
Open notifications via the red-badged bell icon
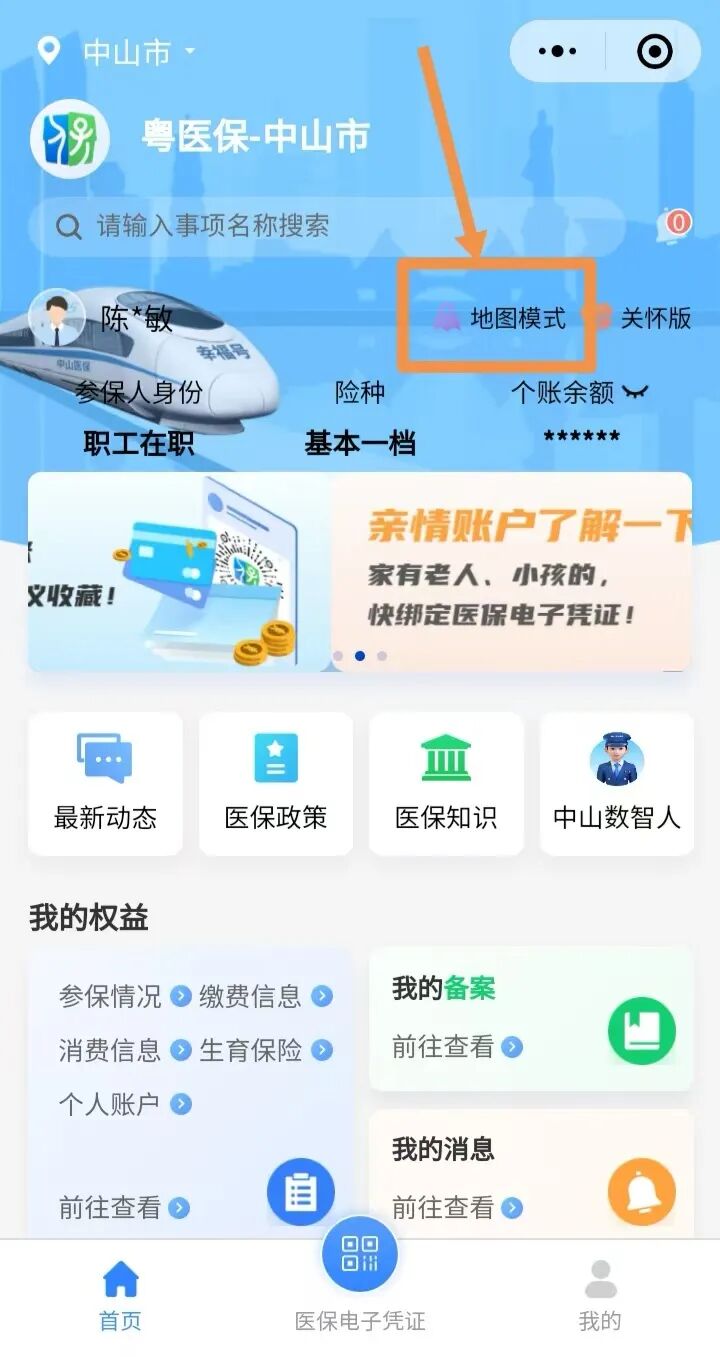tap(670, 227)
